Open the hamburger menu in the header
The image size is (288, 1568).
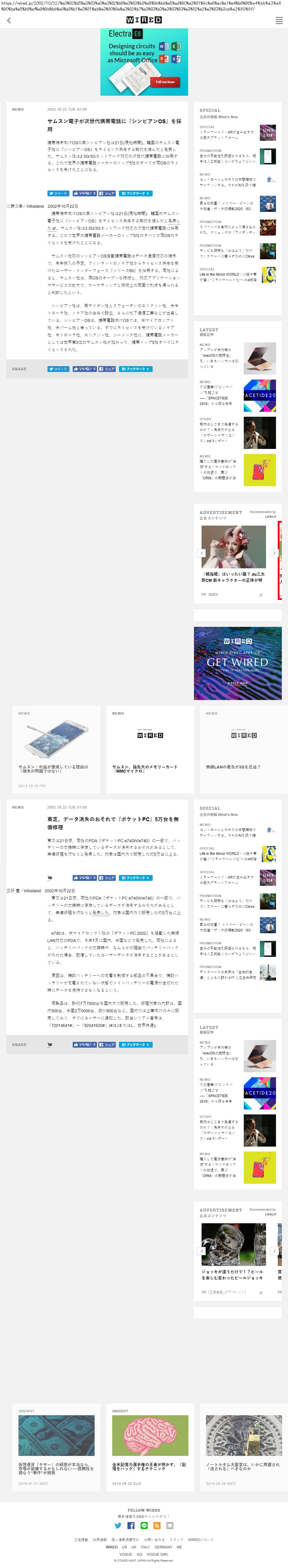(x=279, y=20)
